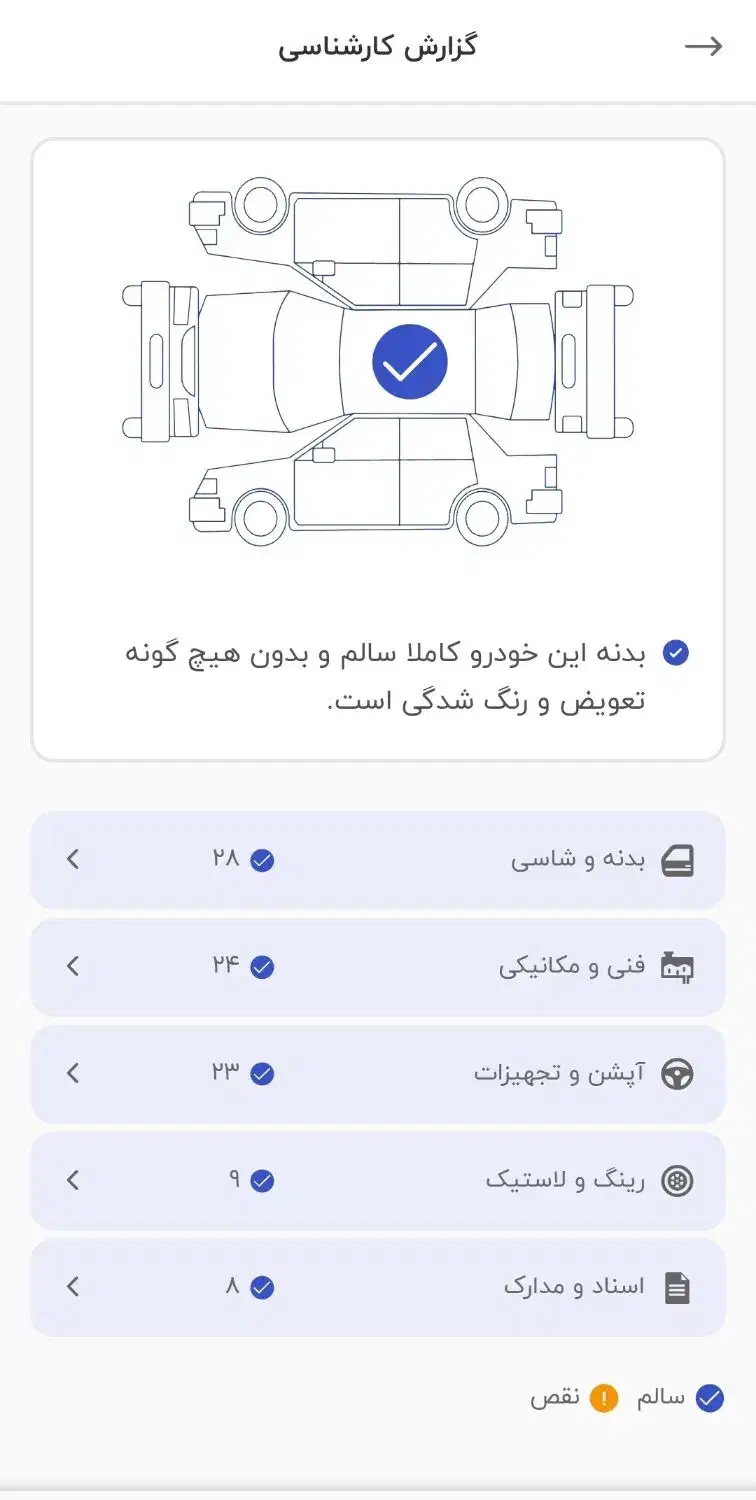Click the back arrow at the top

(706, 46)
